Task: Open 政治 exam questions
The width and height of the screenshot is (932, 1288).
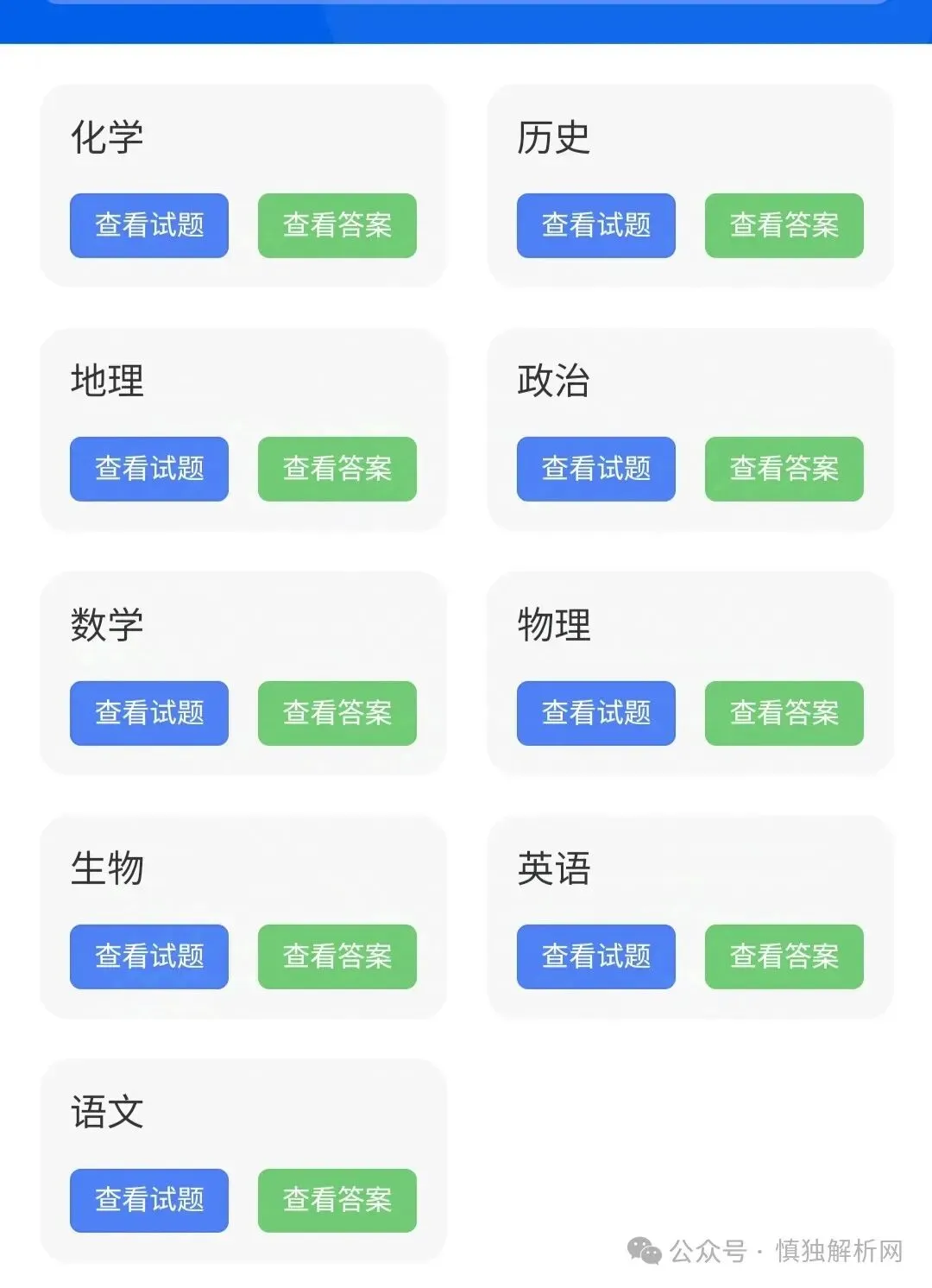Action: pyautogui.click(x=596, y=469)
